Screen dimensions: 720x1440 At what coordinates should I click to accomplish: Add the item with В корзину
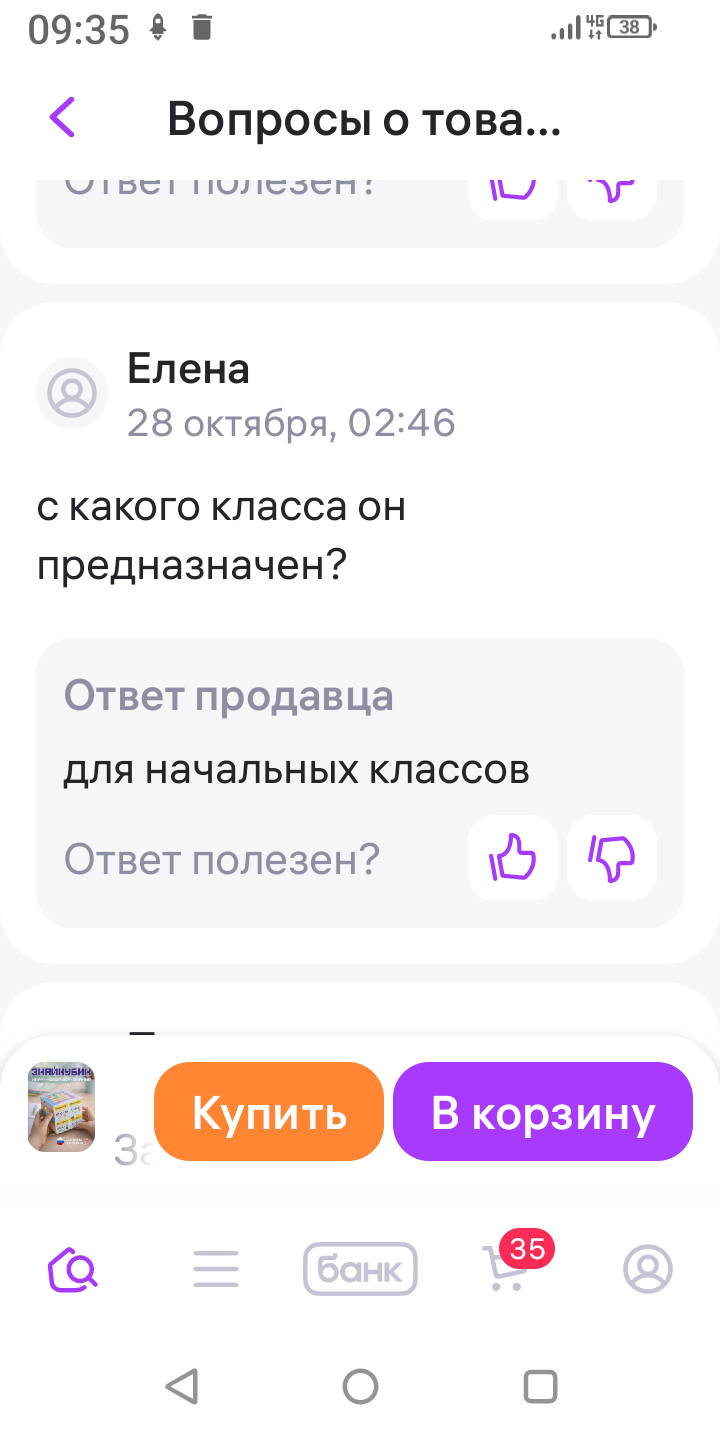[543, 1112]
